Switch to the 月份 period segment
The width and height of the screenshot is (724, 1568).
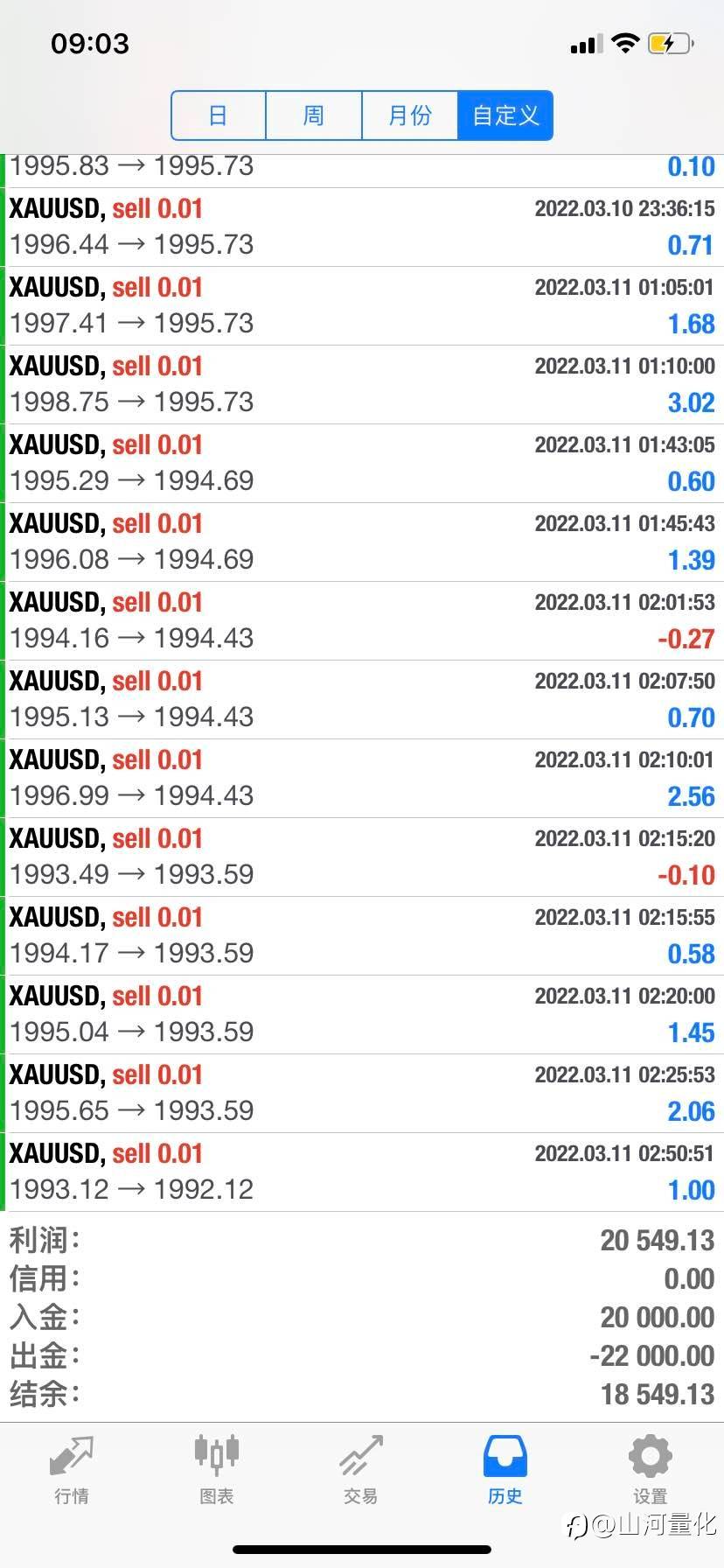pyautogui.click(x=410, y=115)
